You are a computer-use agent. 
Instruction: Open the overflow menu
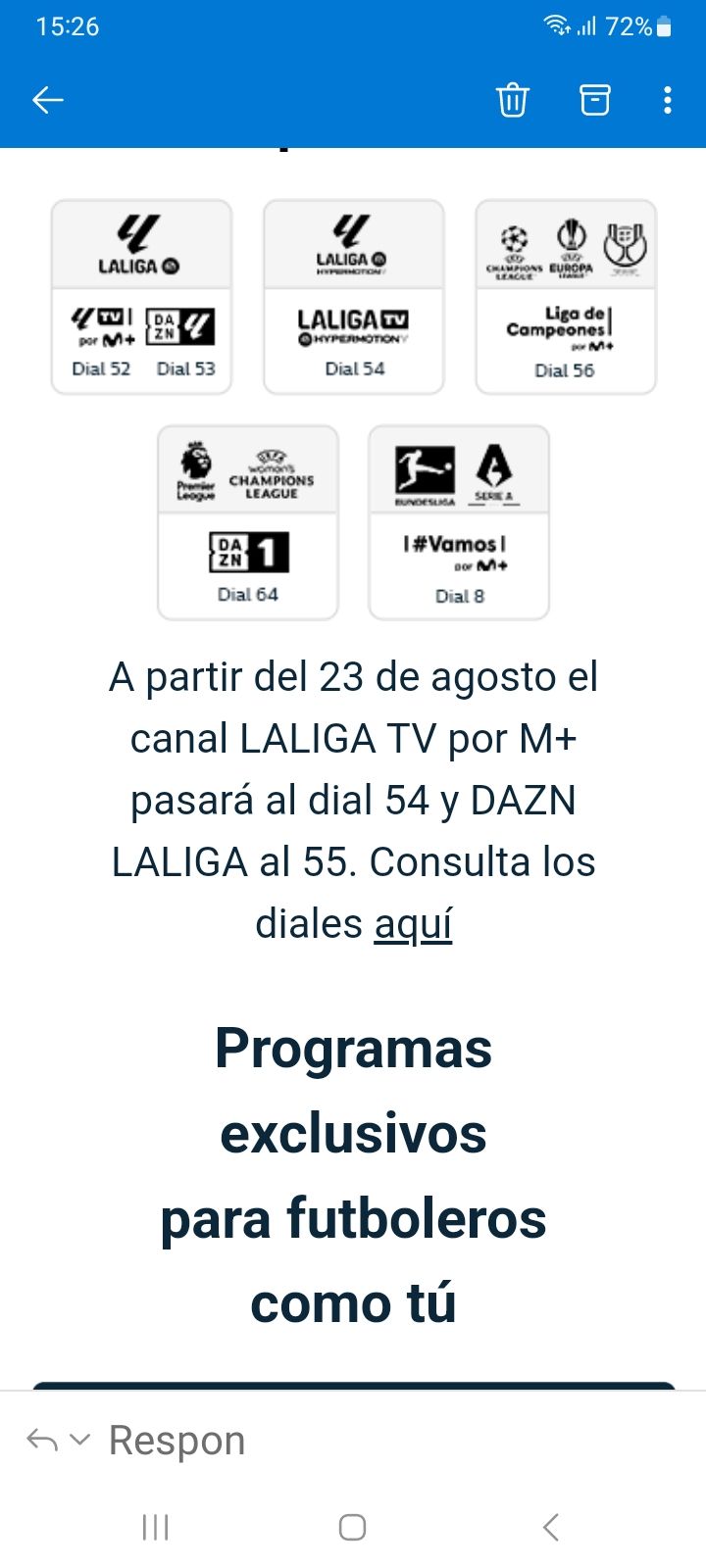(x=667, y=100)
